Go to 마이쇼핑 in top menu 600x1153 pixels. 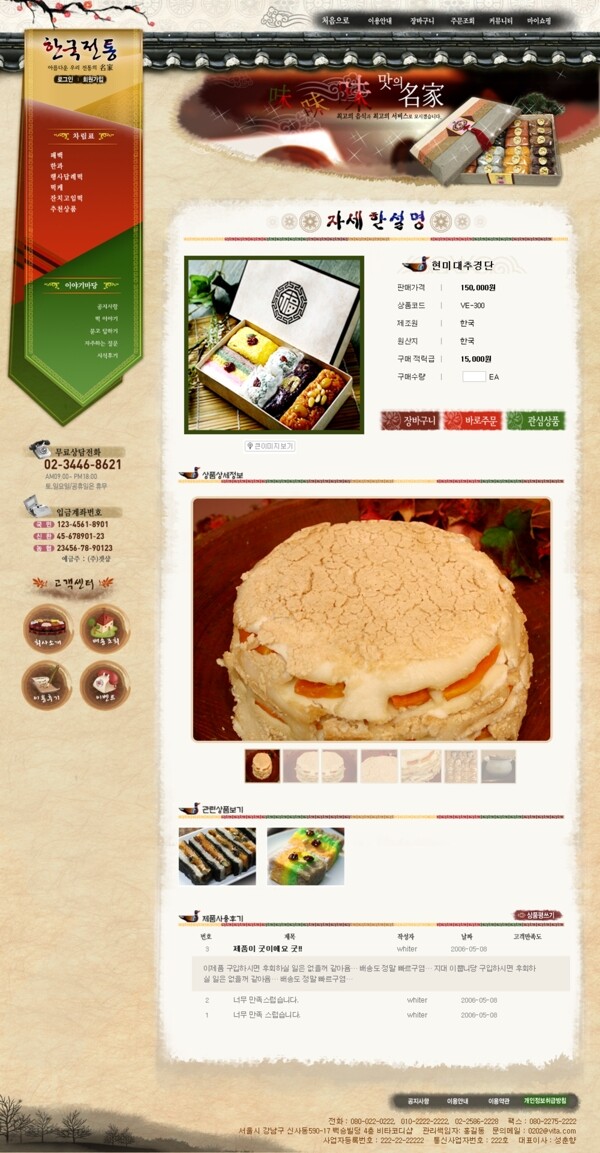coord(539,20)
